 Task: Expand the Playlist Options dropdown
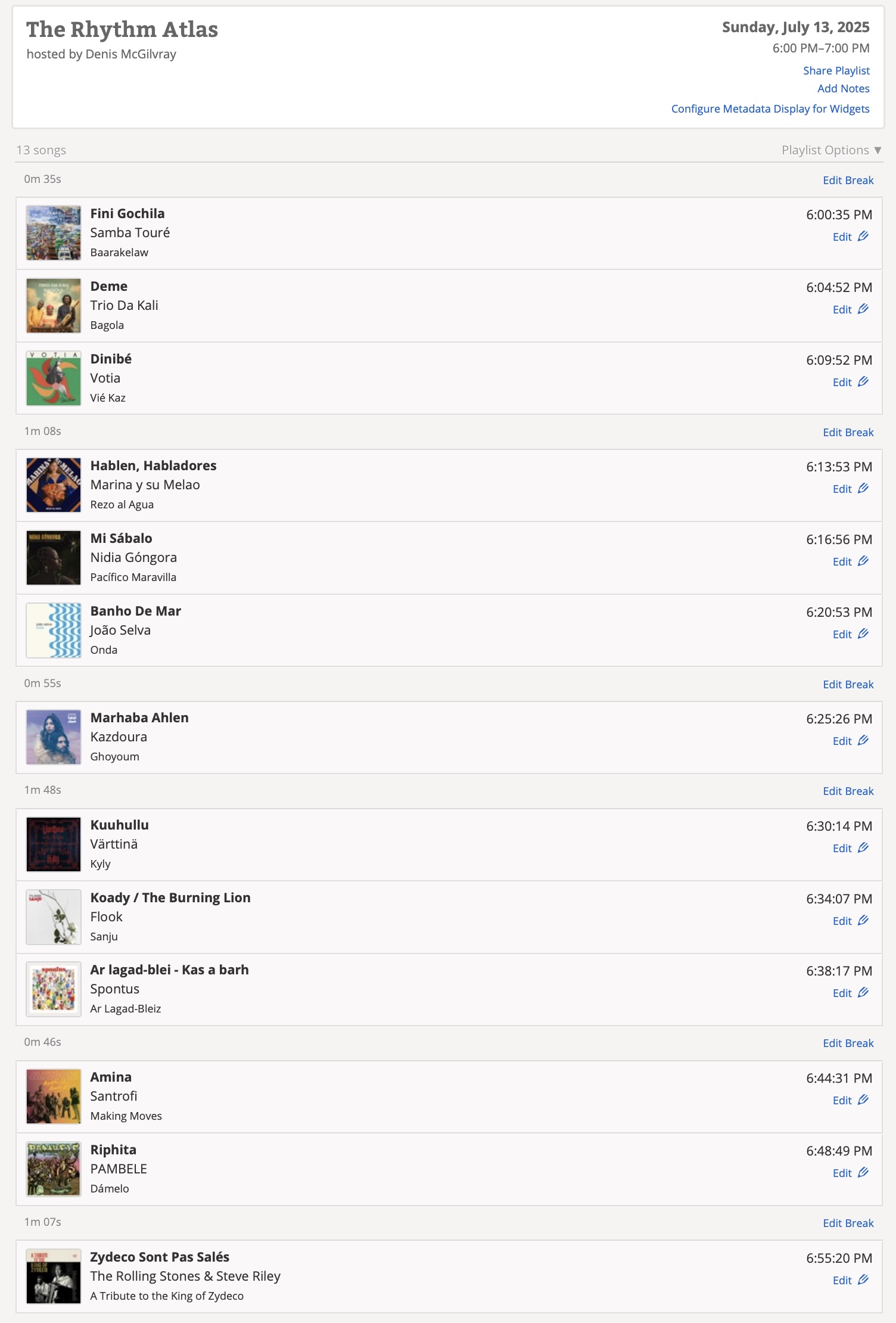tap(830, 150)
